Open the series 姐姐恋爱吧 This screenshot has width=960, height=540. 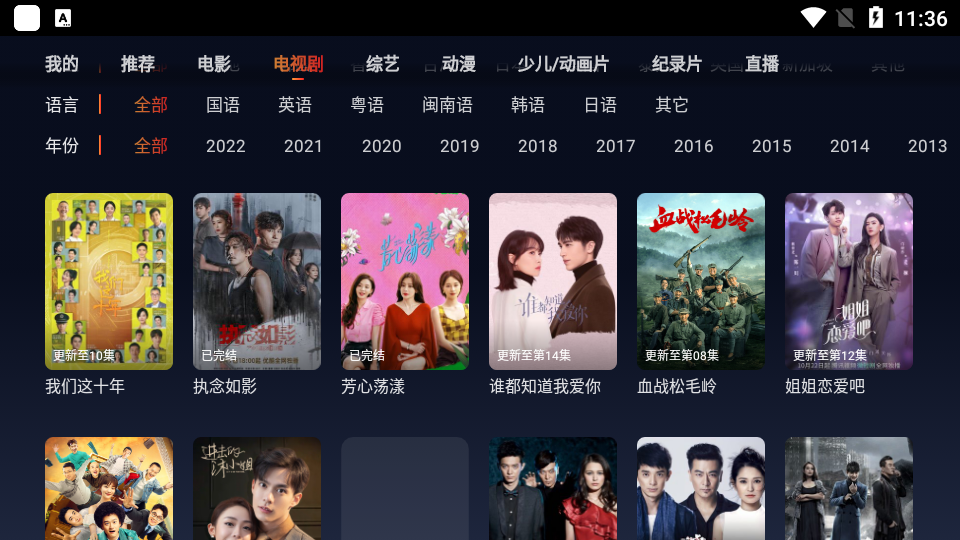coord(849,282)
